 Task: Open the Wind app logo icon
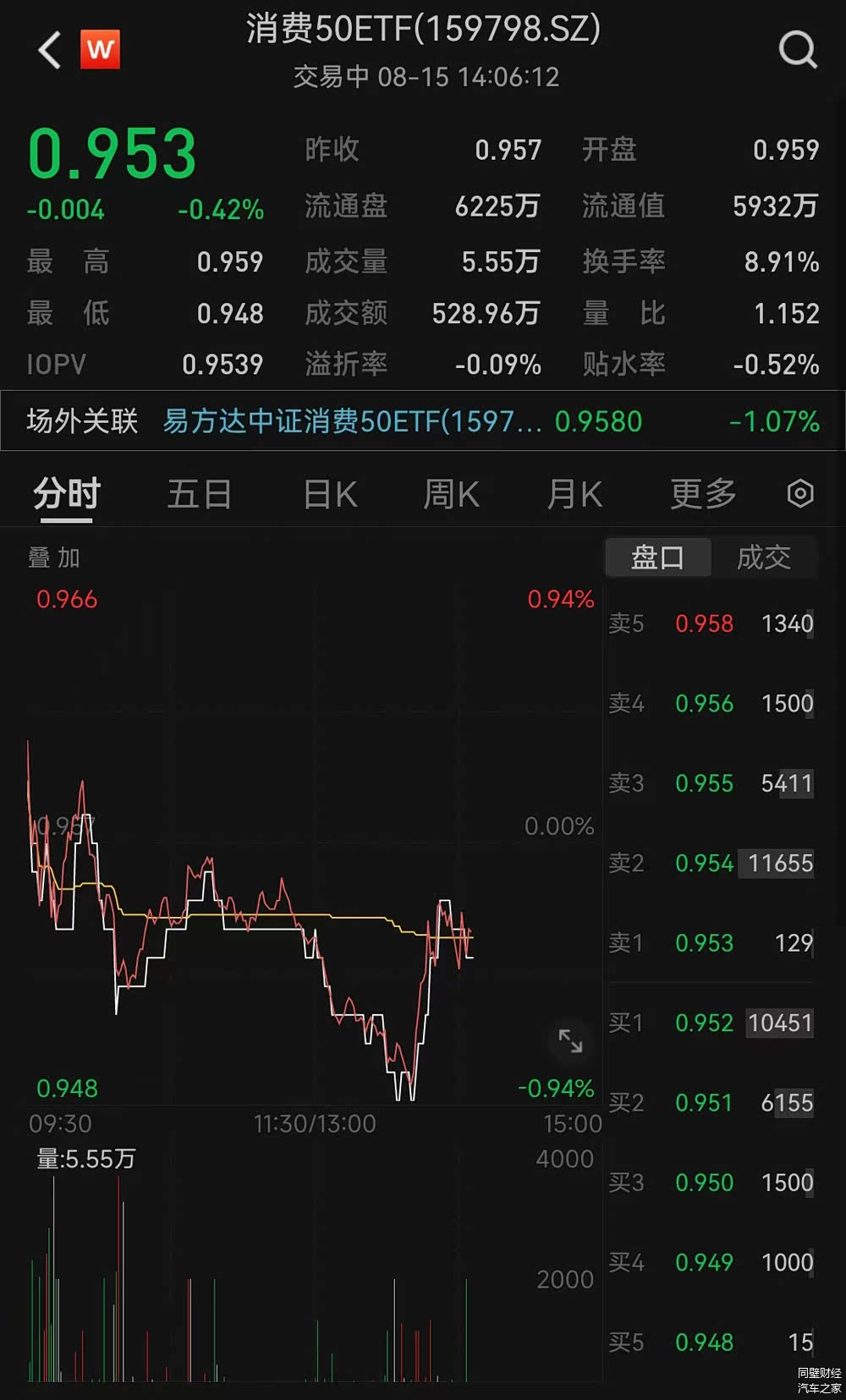click(100, 51)
